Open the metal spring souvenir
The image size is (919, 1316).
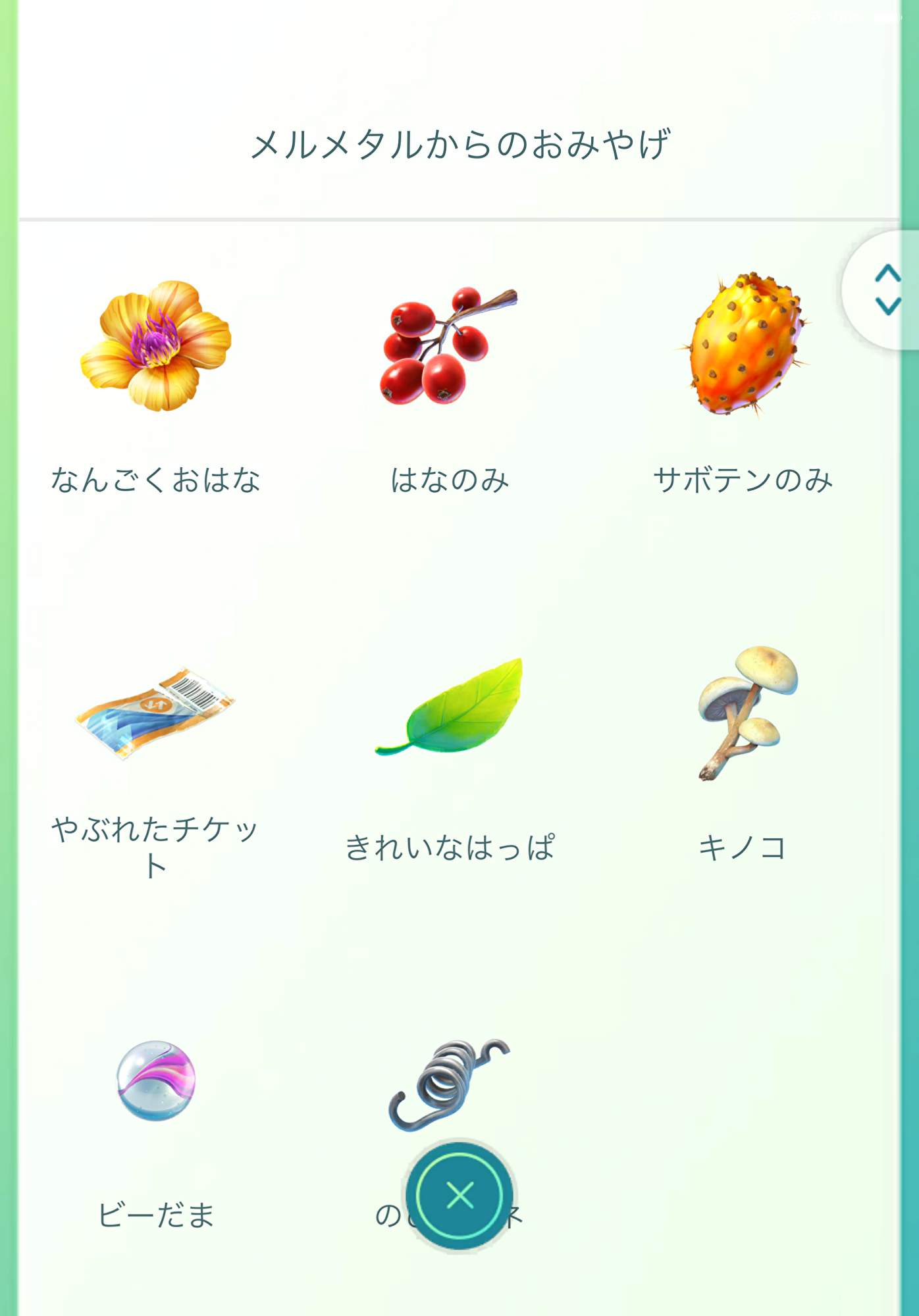point(448,1083)
